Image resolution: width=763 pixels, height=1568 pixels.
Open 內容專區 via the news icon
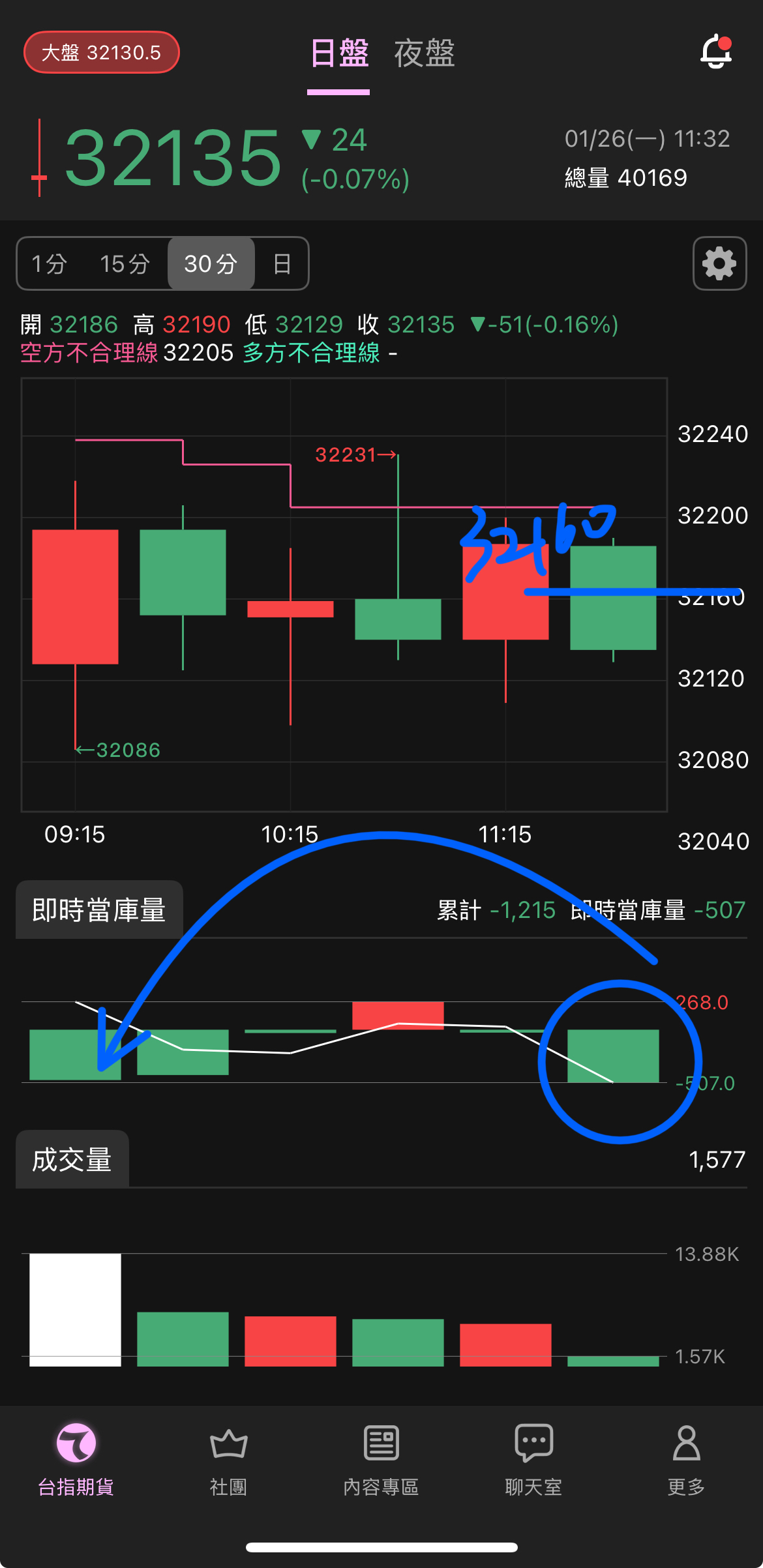[381, 1460]
